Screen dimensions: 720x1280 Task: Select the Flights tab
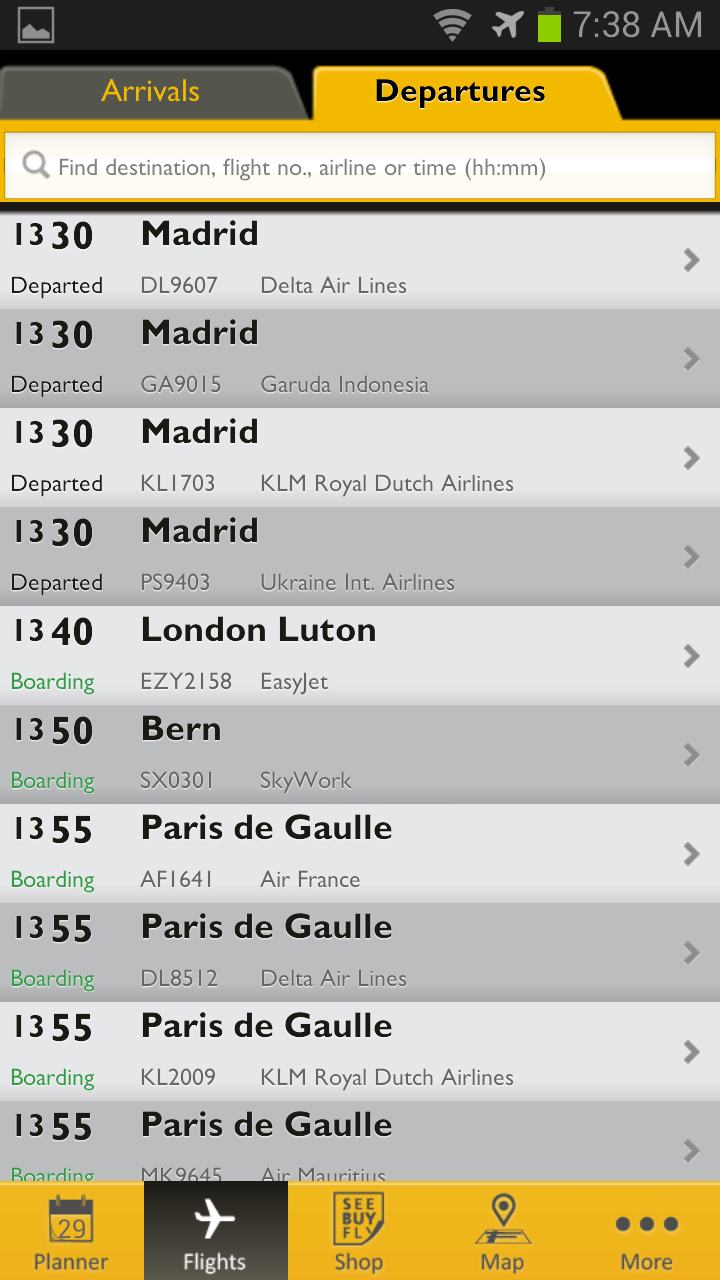(x=215, y=1232)
